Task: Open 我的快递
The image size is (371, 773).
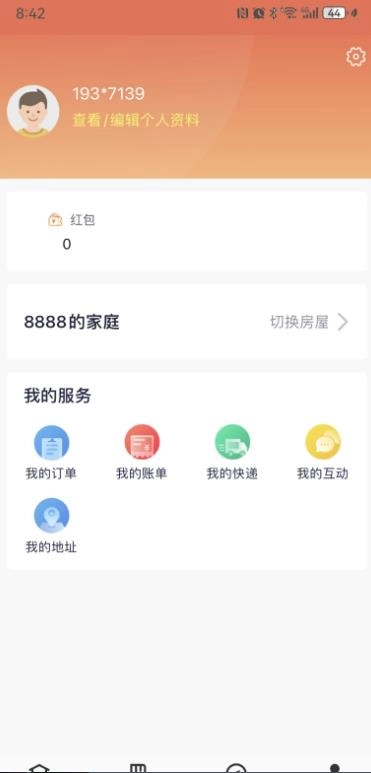Action: click(232, 453)
